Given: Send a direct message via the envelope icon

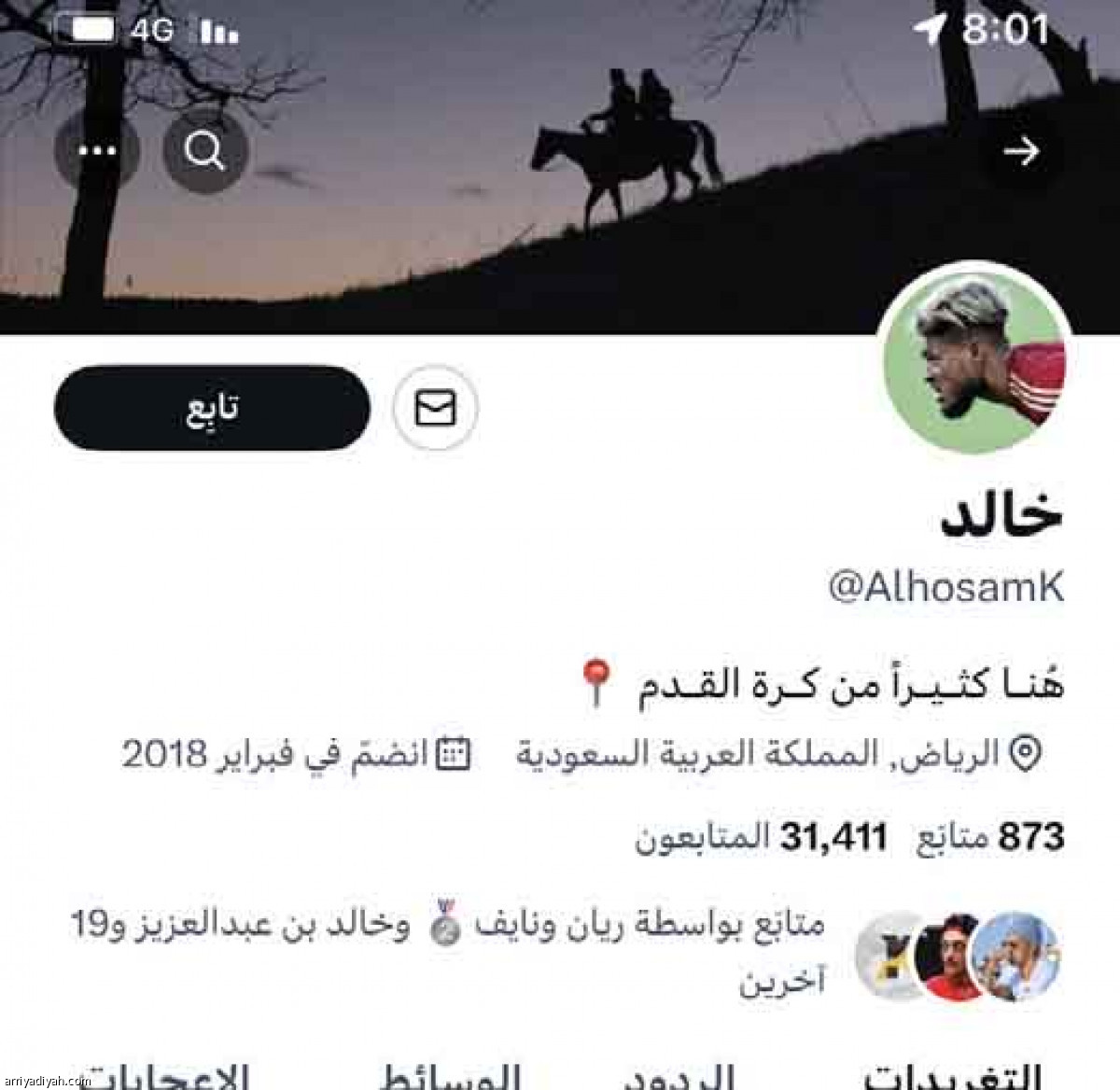Looking at the screenshot, I should click(435, 409).
